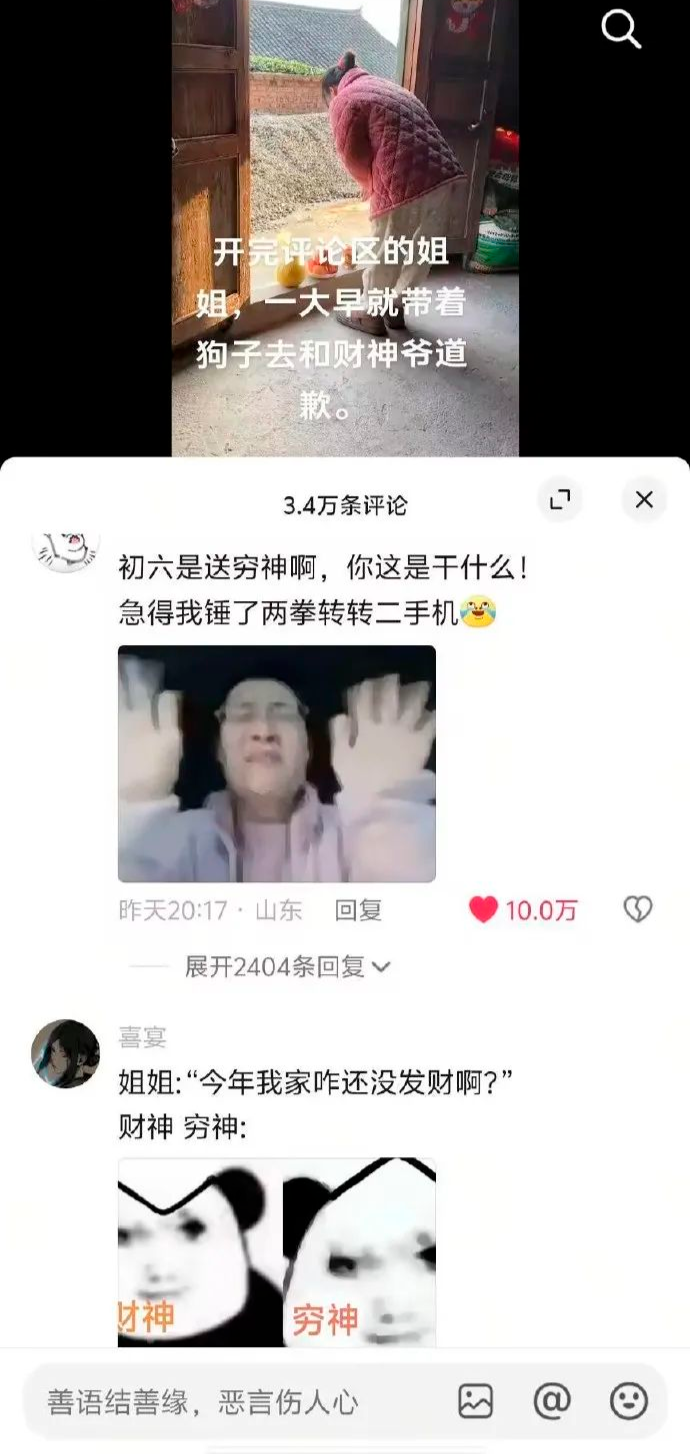Open the emoji picker

tap(629, 1401)
